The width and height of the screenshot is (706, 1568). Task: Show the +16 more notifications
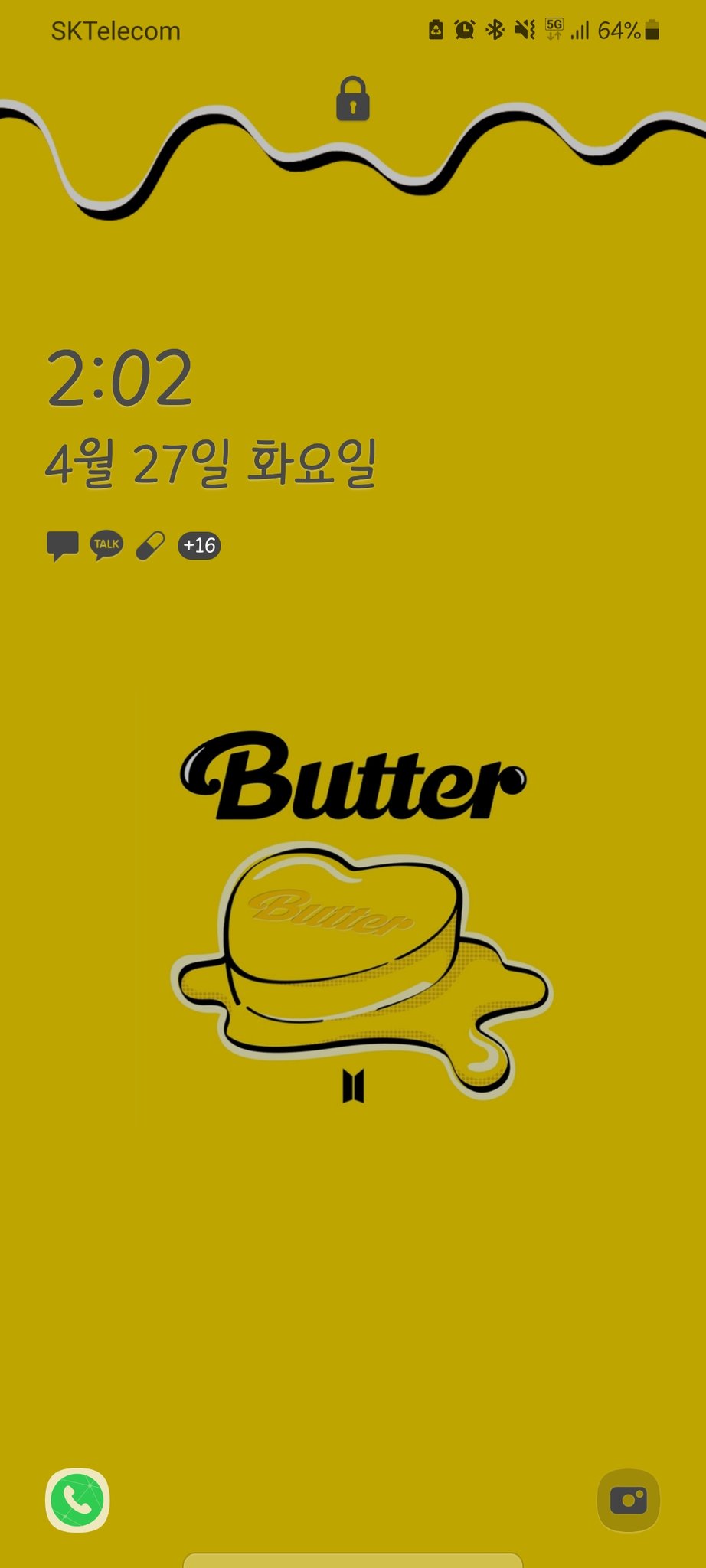tap(199, 546)
